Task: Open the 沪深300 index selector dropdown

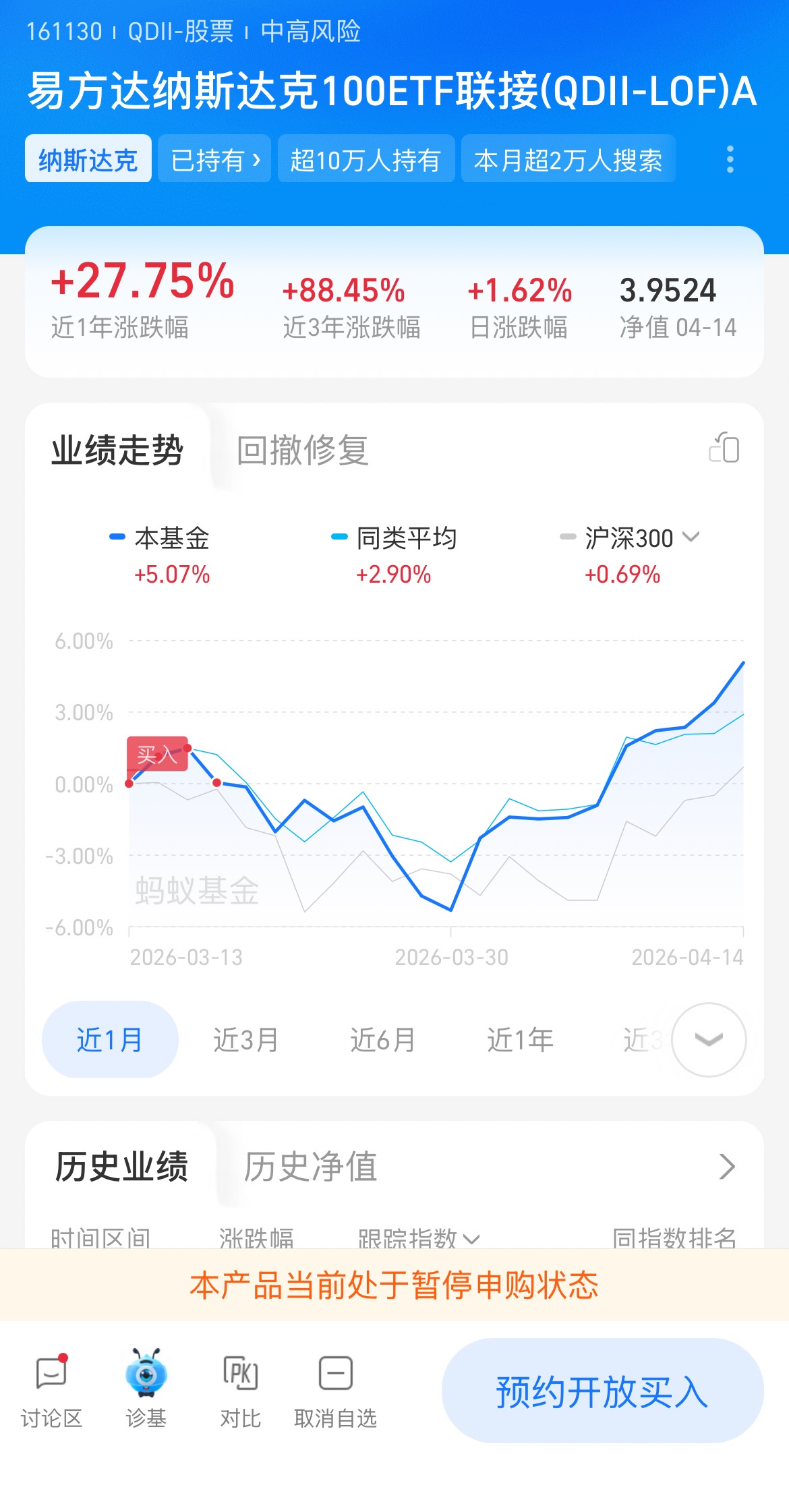Action: pyautogui.click(x=691, y=537)
